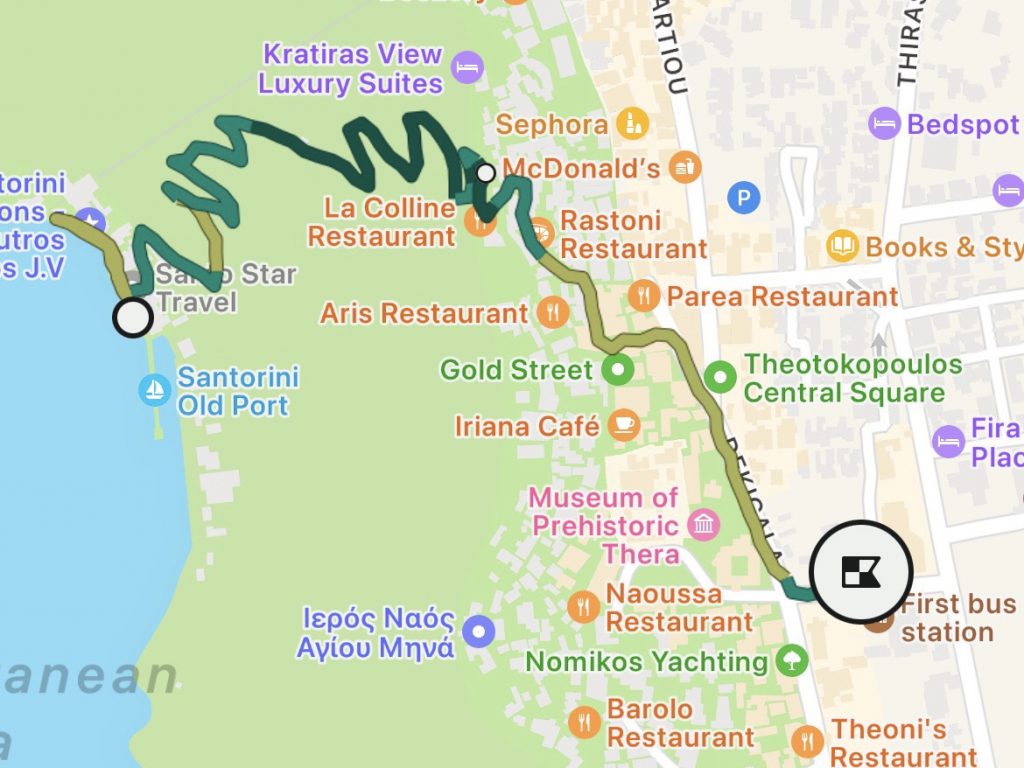The image size is (1024, 768).
Task: Select the Santorini Old Port pin
Action: click(155, 390)
